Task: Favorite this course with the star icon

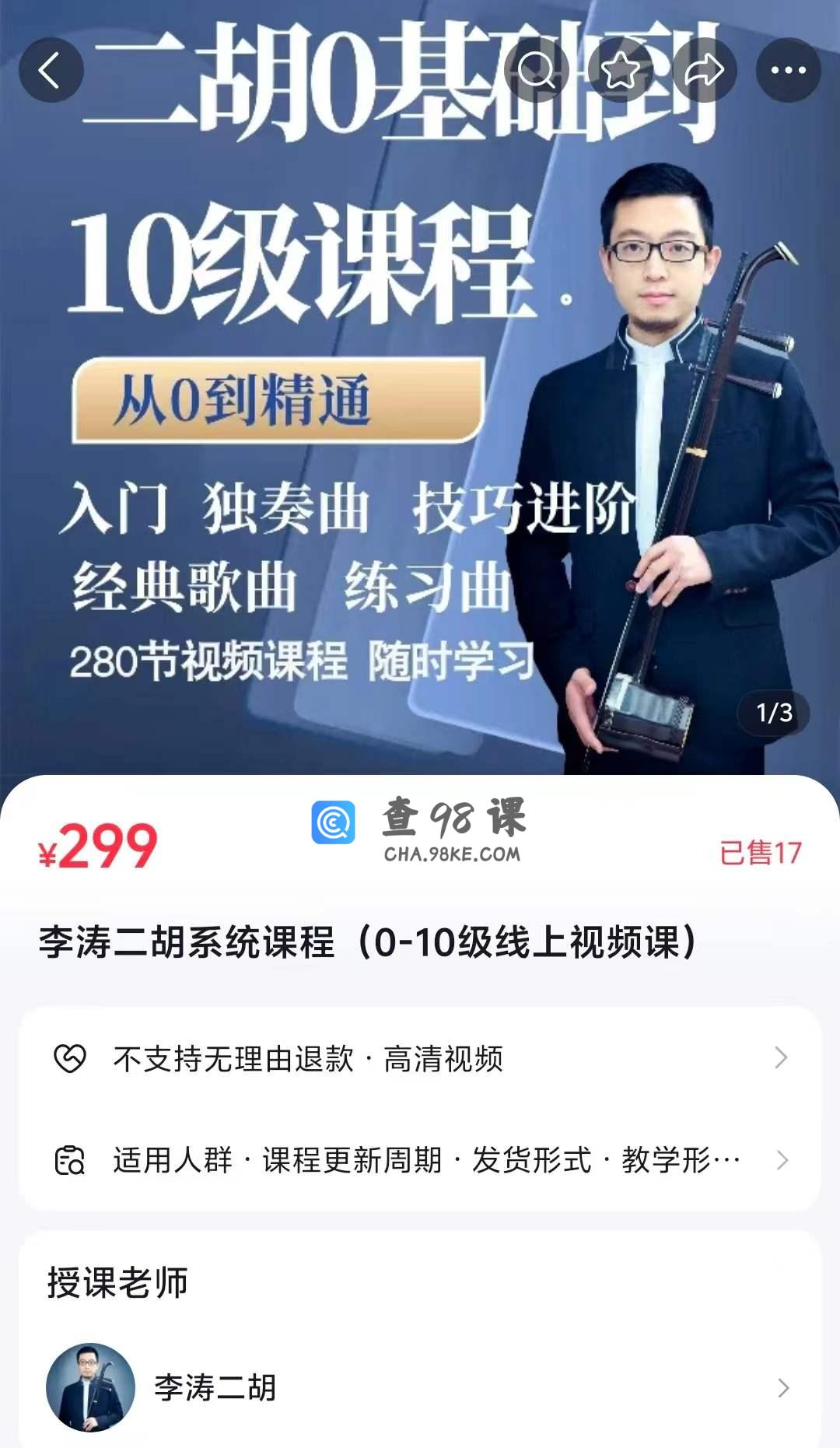Action: 620,71
